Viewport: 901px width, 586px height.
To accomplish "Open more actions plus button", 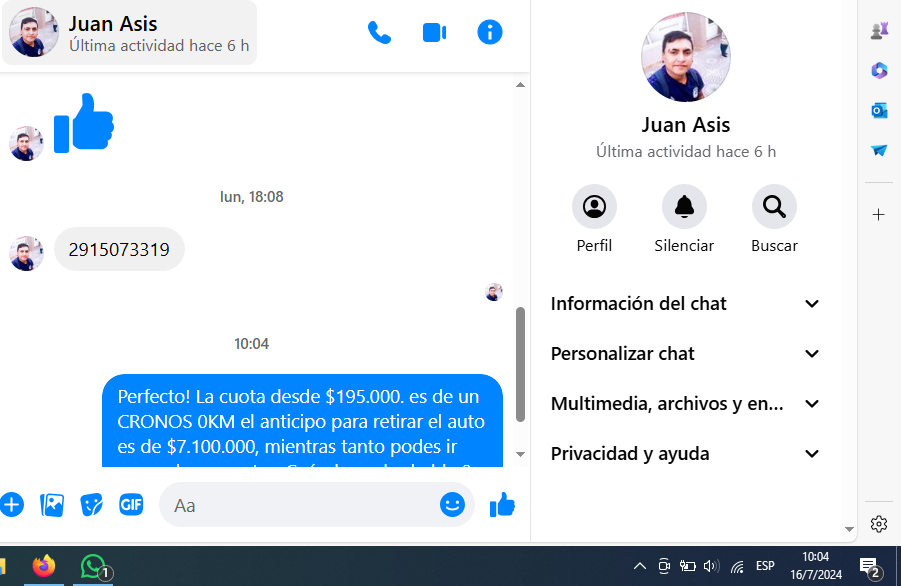I will 11,505.
